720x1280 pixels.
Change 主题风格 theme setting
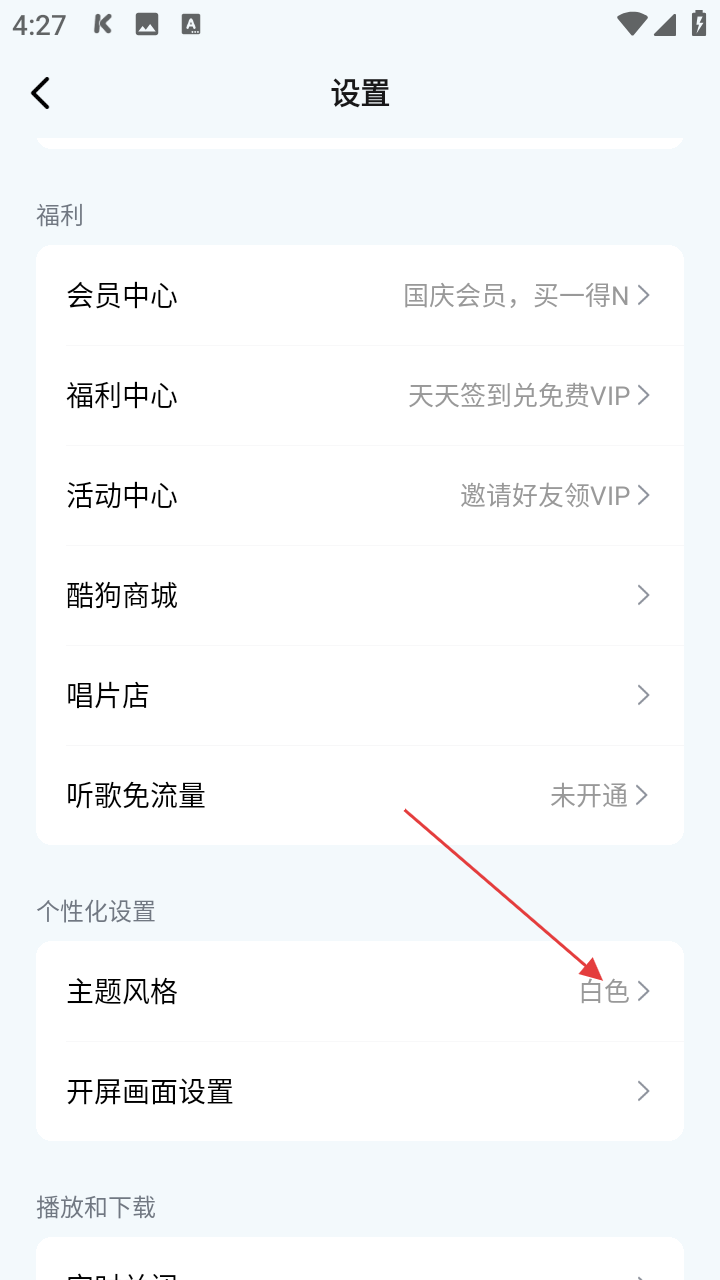(360, 991)
